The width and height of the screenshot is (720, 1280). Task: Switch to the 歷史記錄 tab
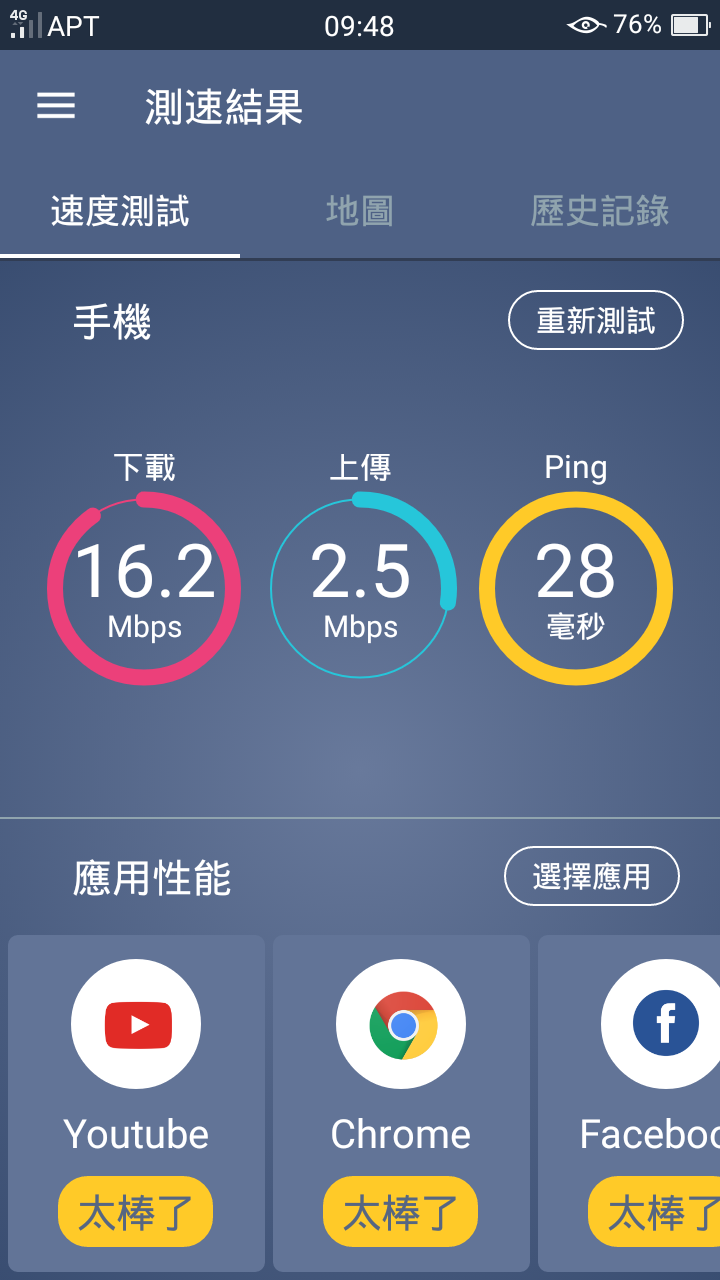tap(600, 211)
